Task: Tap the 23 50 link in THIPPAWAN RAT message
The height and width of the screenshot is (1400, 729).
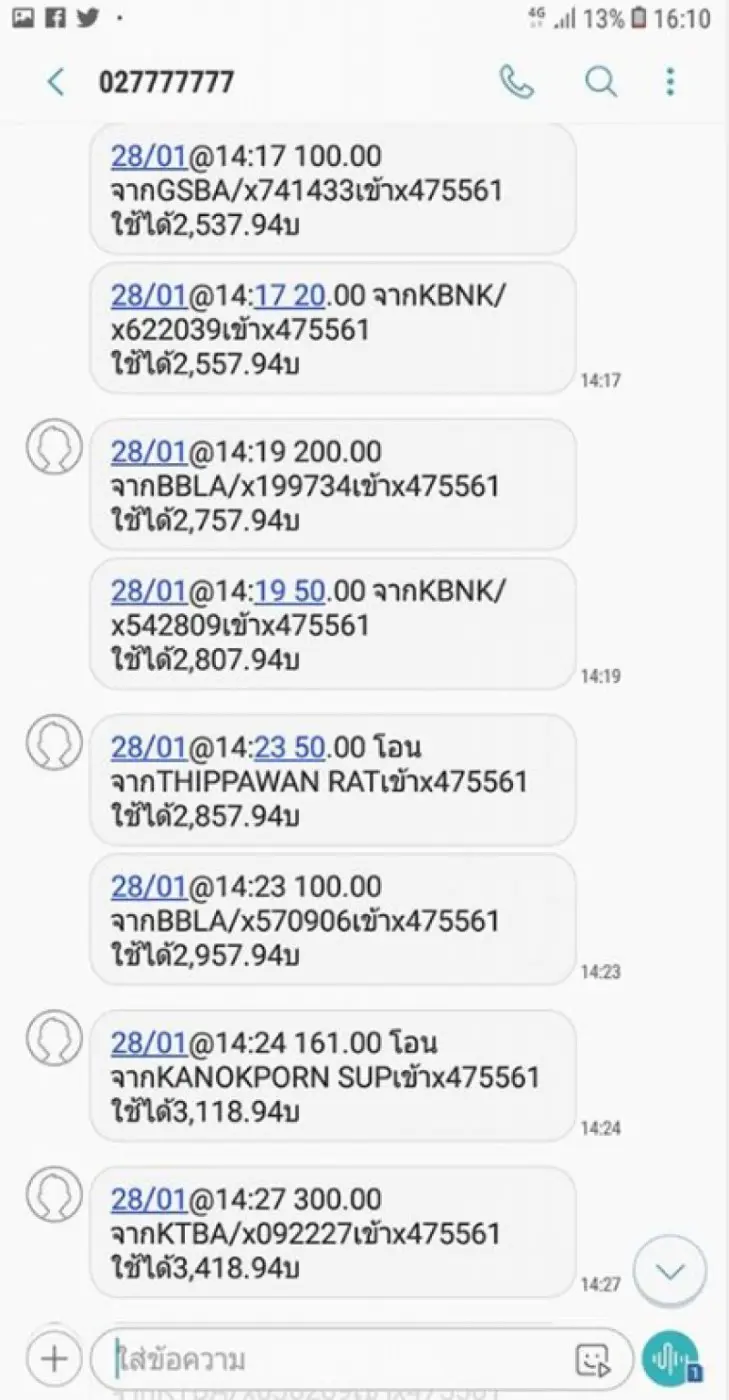Action: (290, 748)
